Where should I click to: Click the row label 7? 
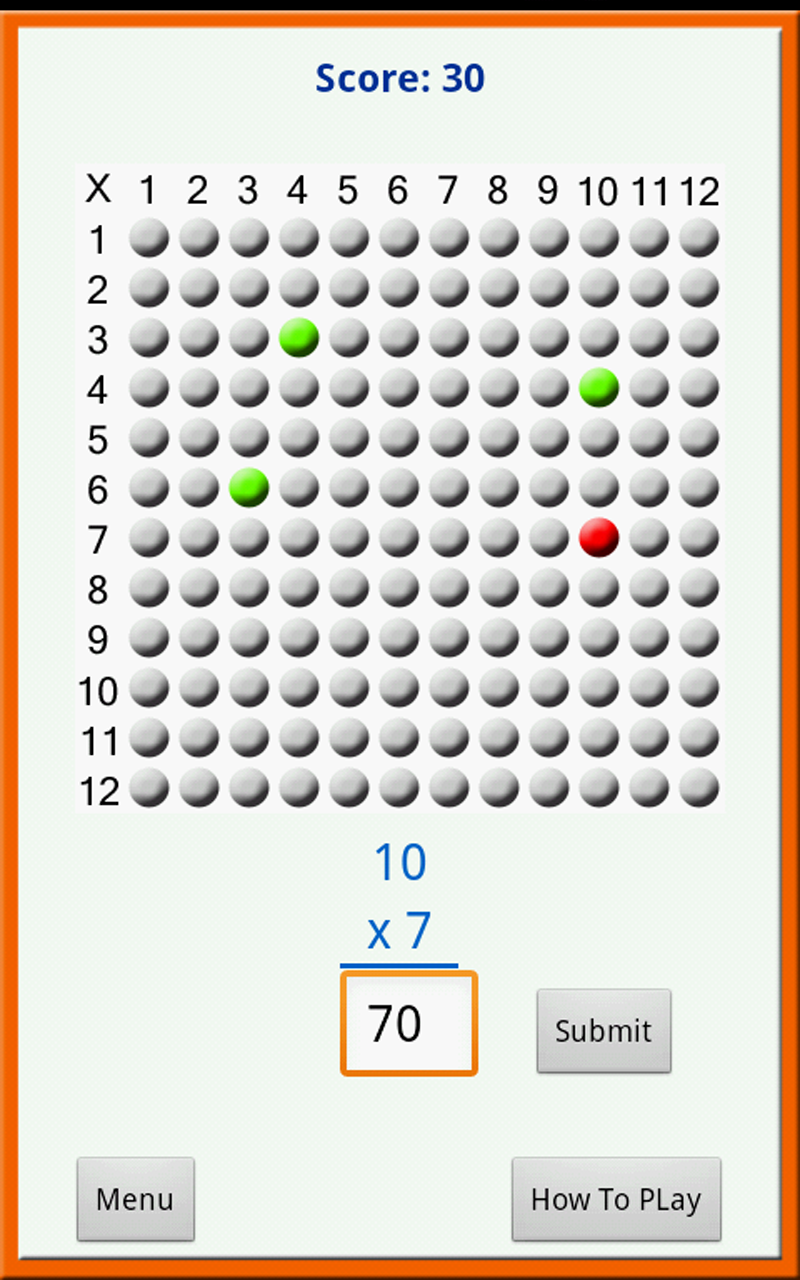(x=96, y=539)
